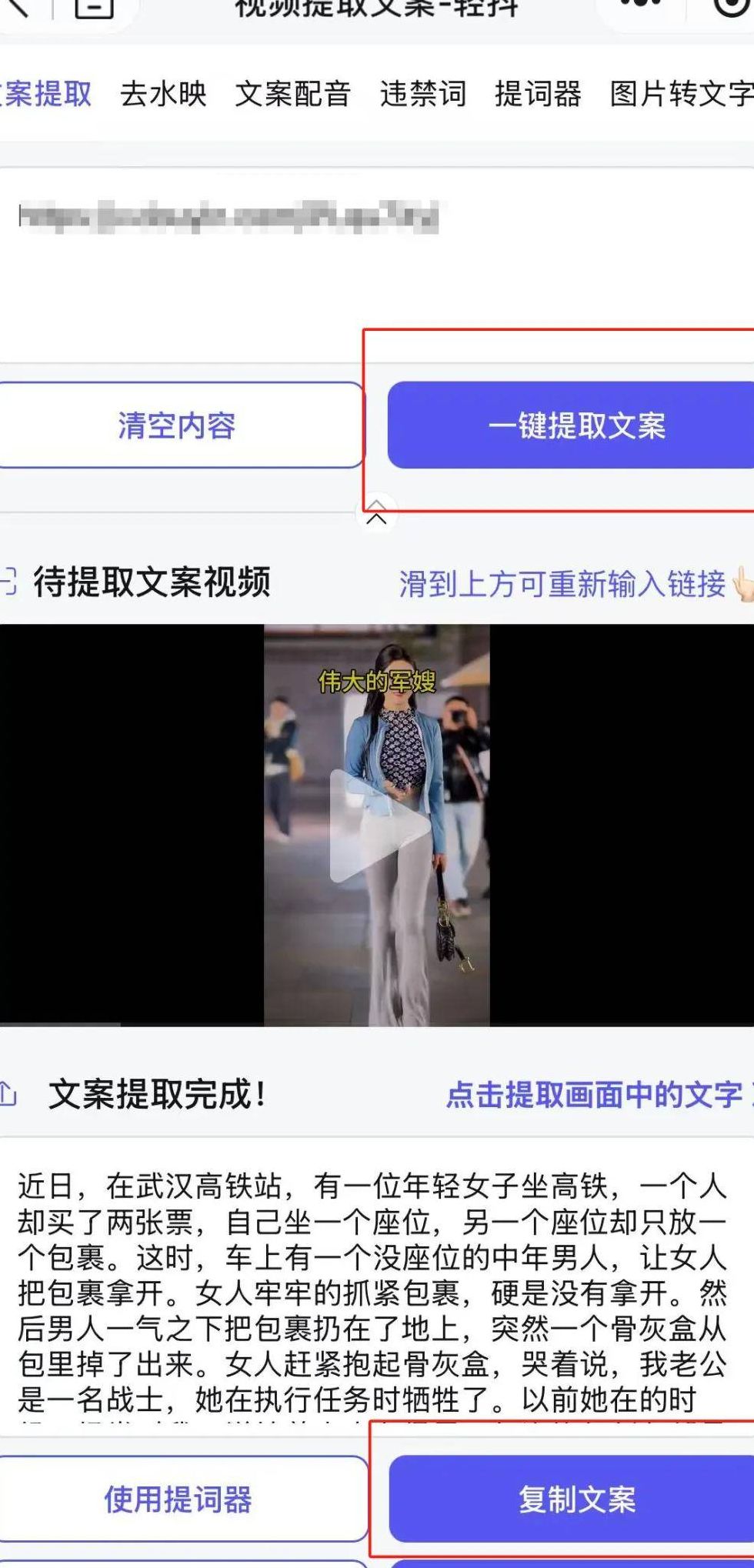Open 使用提词器 teleprompter
The image size is (754, 1568).
[178, 1500]
